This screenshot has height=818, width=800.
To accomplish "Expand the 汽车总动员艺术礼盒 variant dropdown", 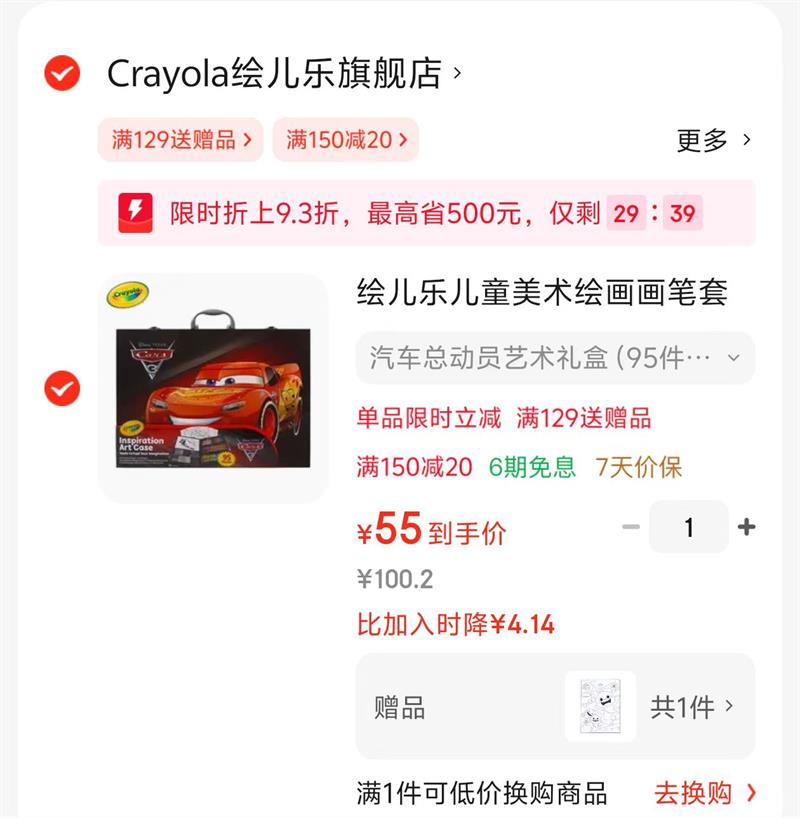I will pyautogui.click(x=555, y=358).
